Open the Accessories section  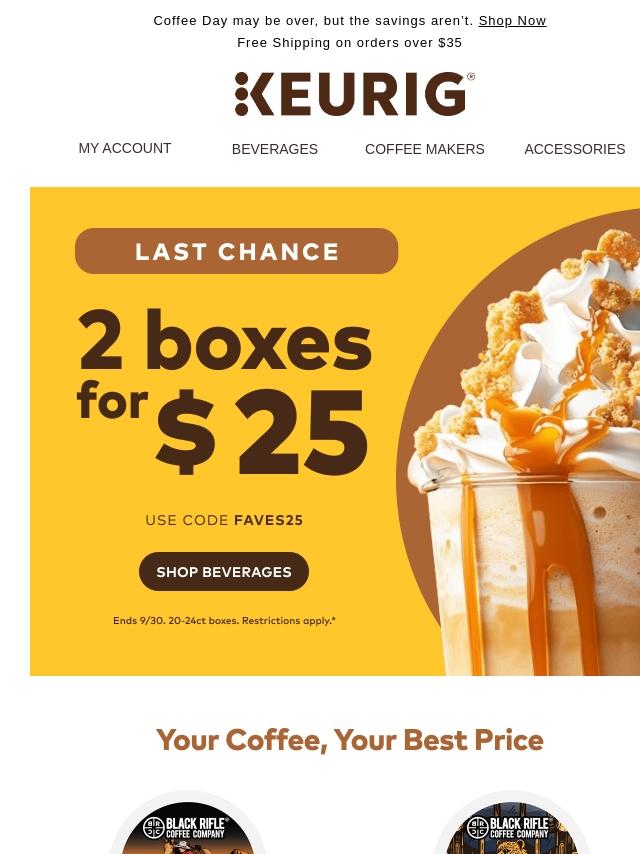(x=574, y=149)
